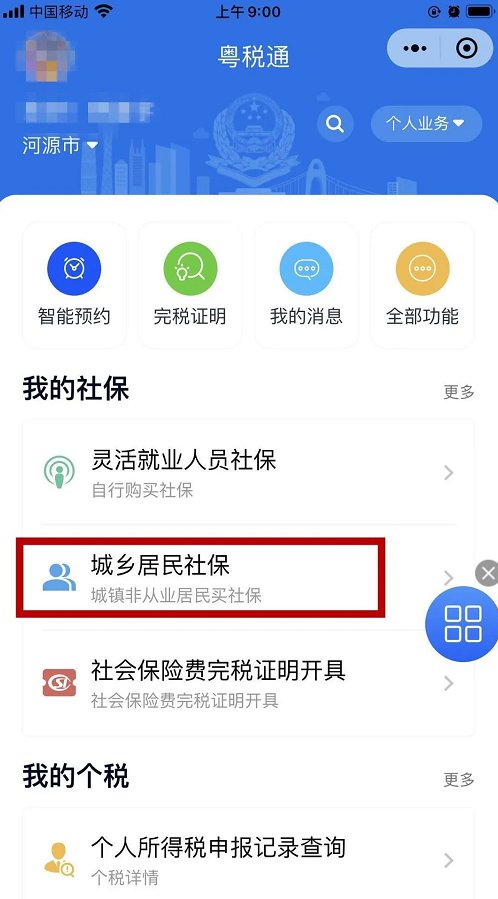Open 全部功能 shortcut

tap(422, 285)
